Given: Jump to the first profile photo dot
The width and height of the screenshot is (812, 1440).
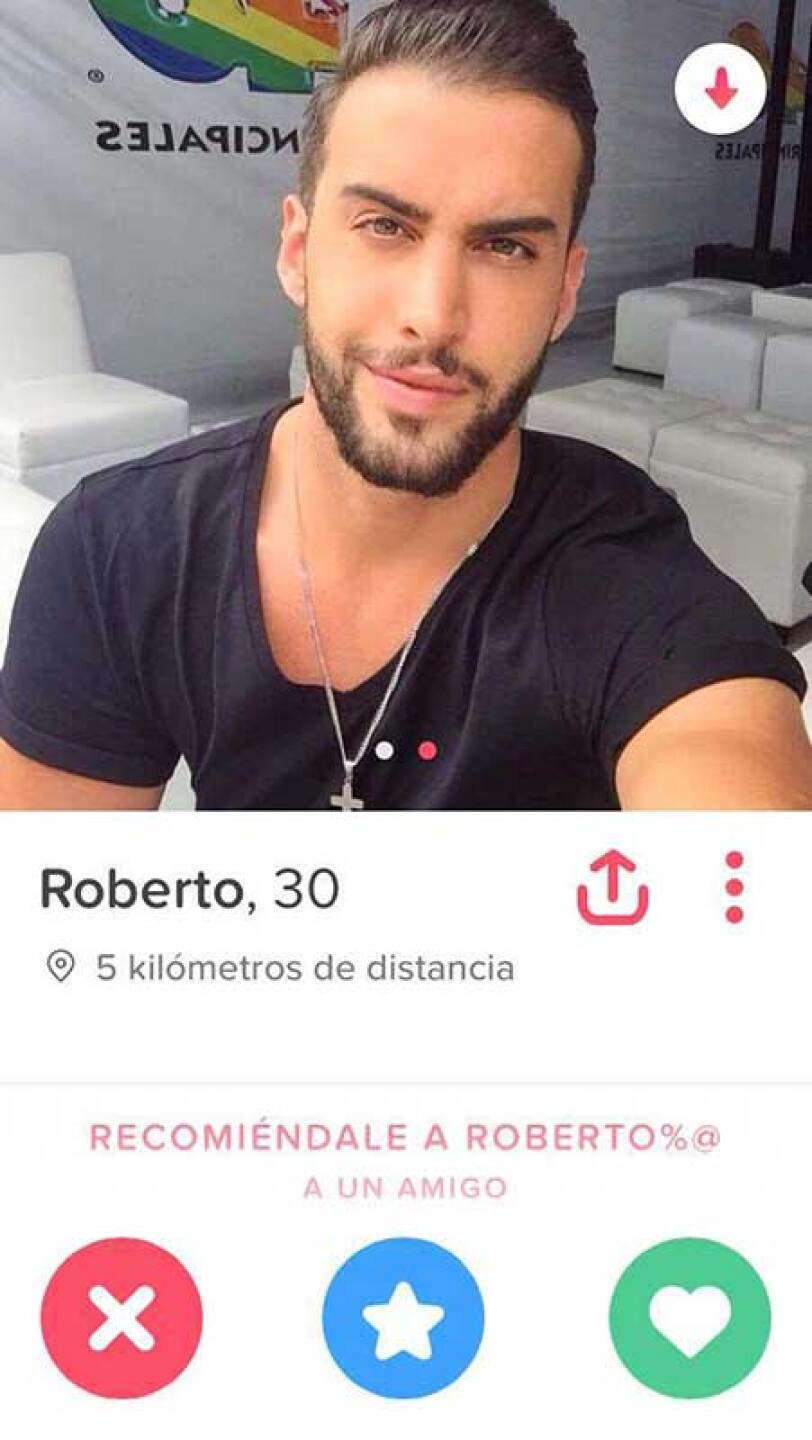Looking at the screenshot, I should point(384,750).
